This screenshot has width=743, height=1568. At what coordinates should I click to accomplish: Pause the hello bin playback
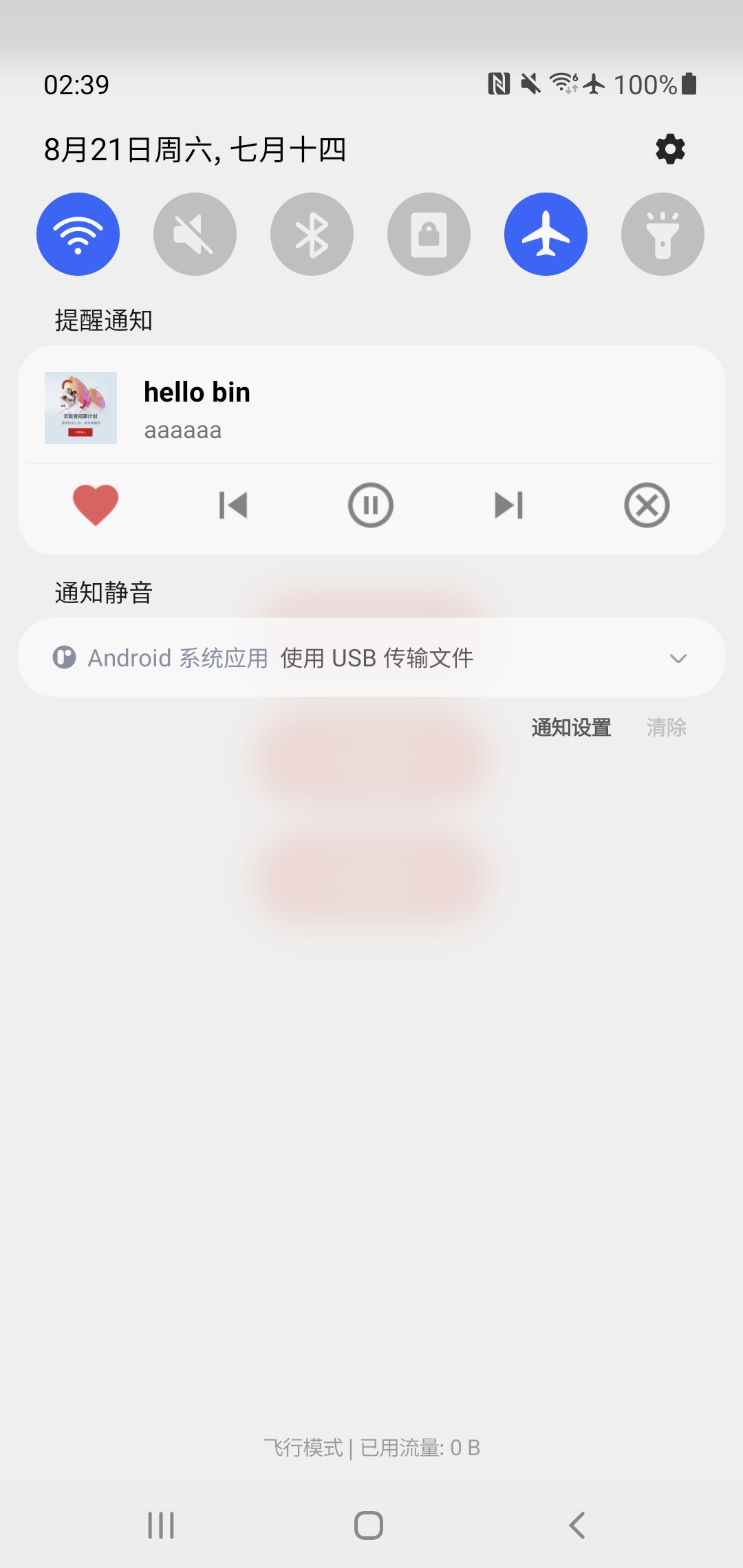[371, 505]
